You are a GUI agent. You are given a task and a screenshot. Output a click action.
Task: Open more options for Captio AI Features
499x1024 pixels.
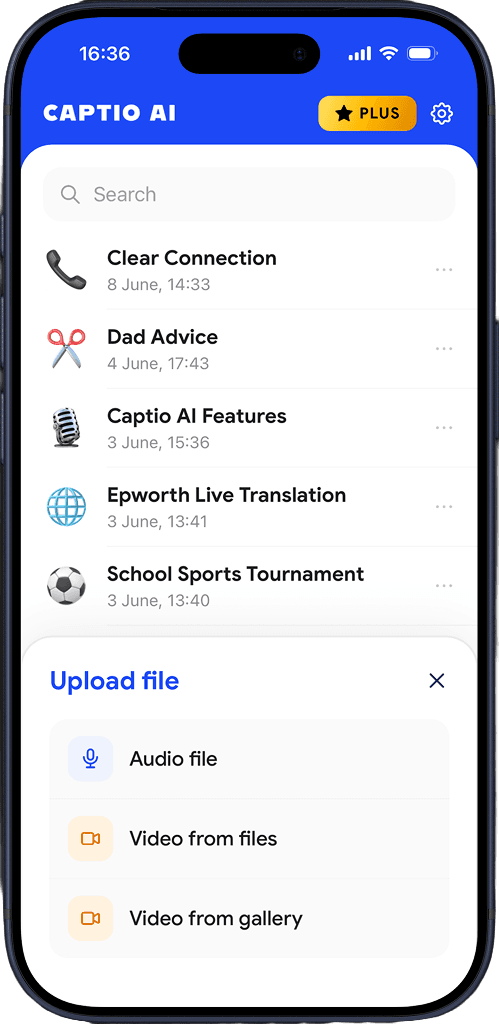click(444, 428)
